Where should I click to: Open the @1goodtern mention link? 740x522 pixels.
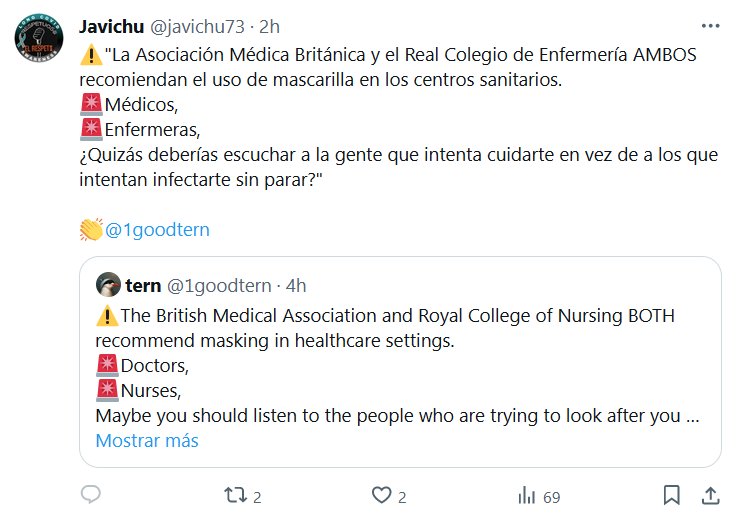click(x=157, y=230)
